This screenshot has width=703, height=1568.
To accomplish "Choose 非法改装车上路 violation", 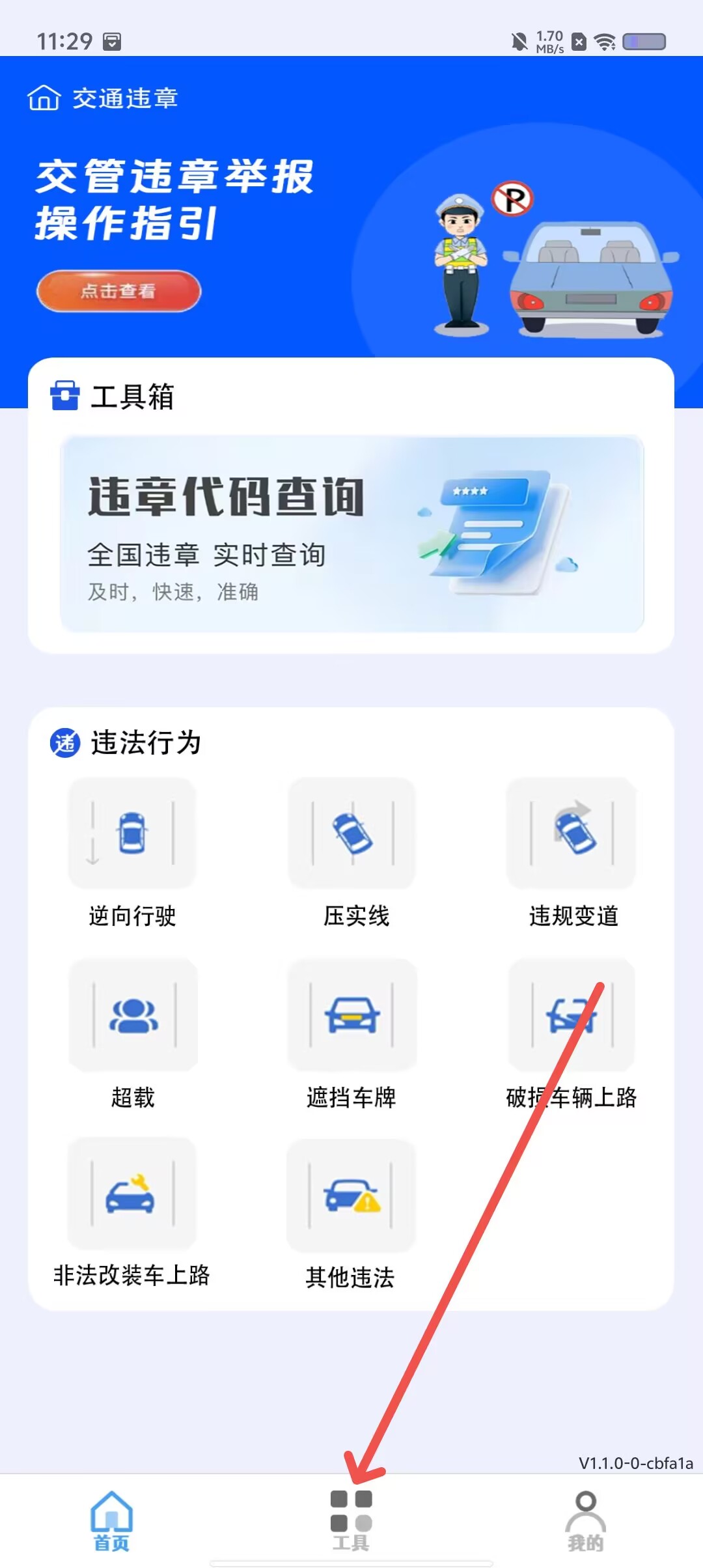I will [x=131, y=1214].
